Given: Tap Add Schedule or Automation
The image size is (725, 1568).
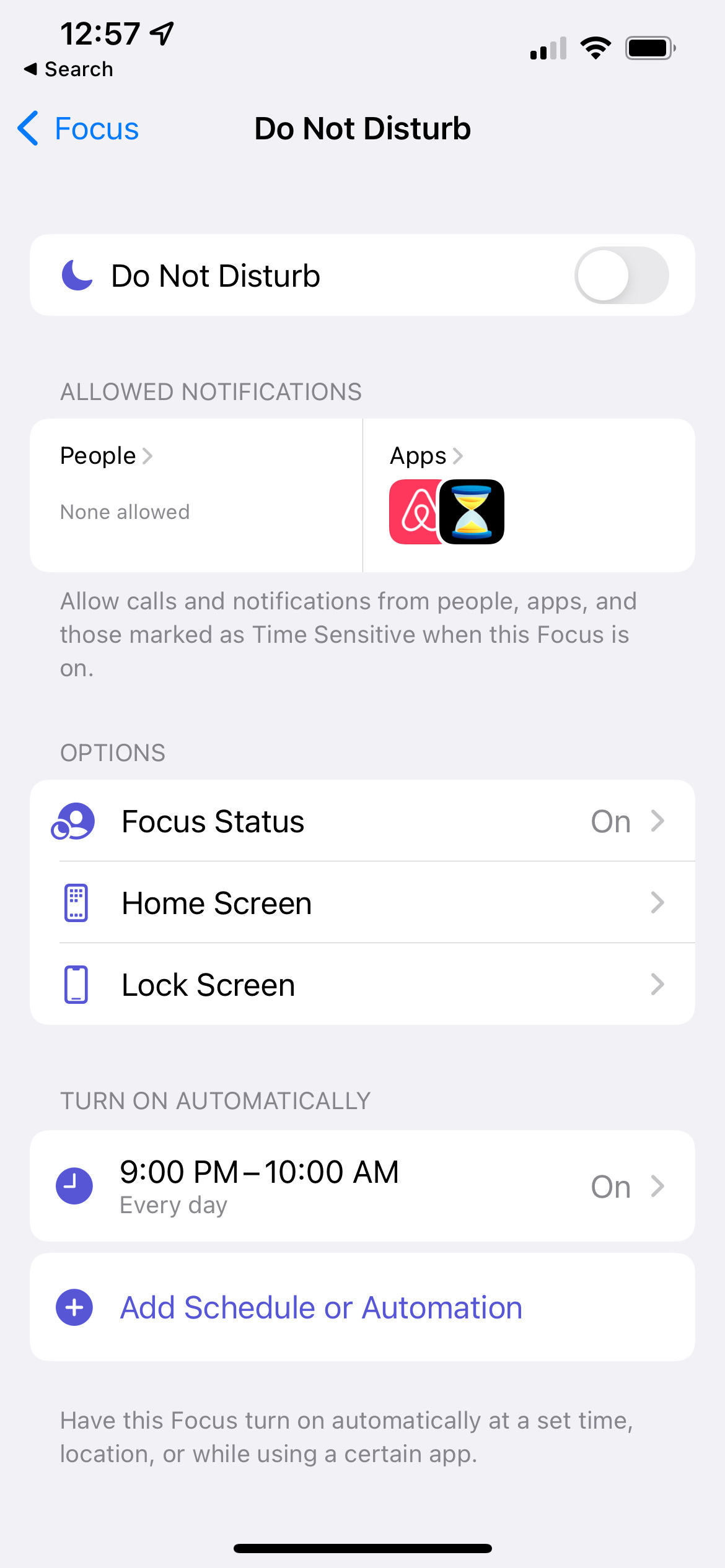Looking at the screenshot, I should (x=321, y=1307).
